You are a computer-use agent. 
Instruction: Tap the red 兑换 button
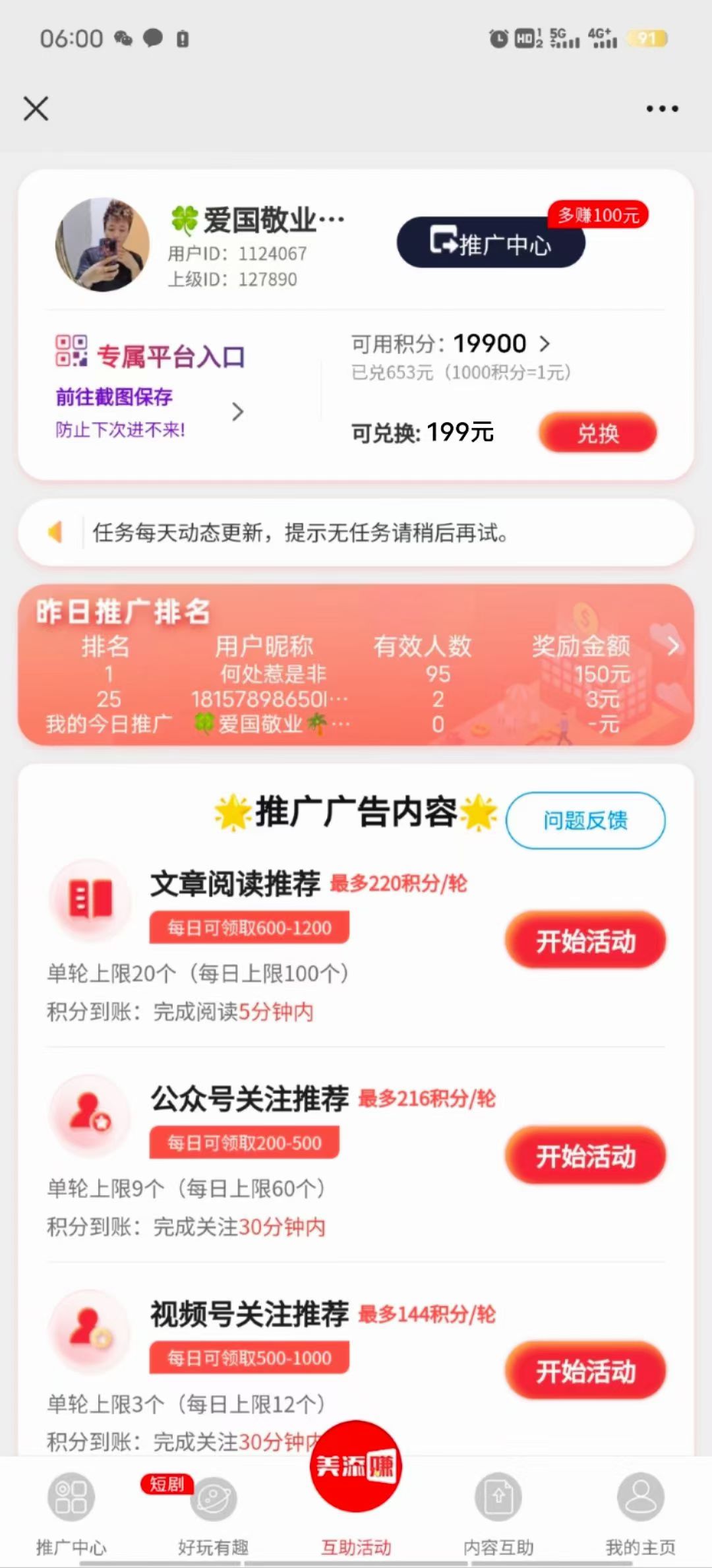598,433
